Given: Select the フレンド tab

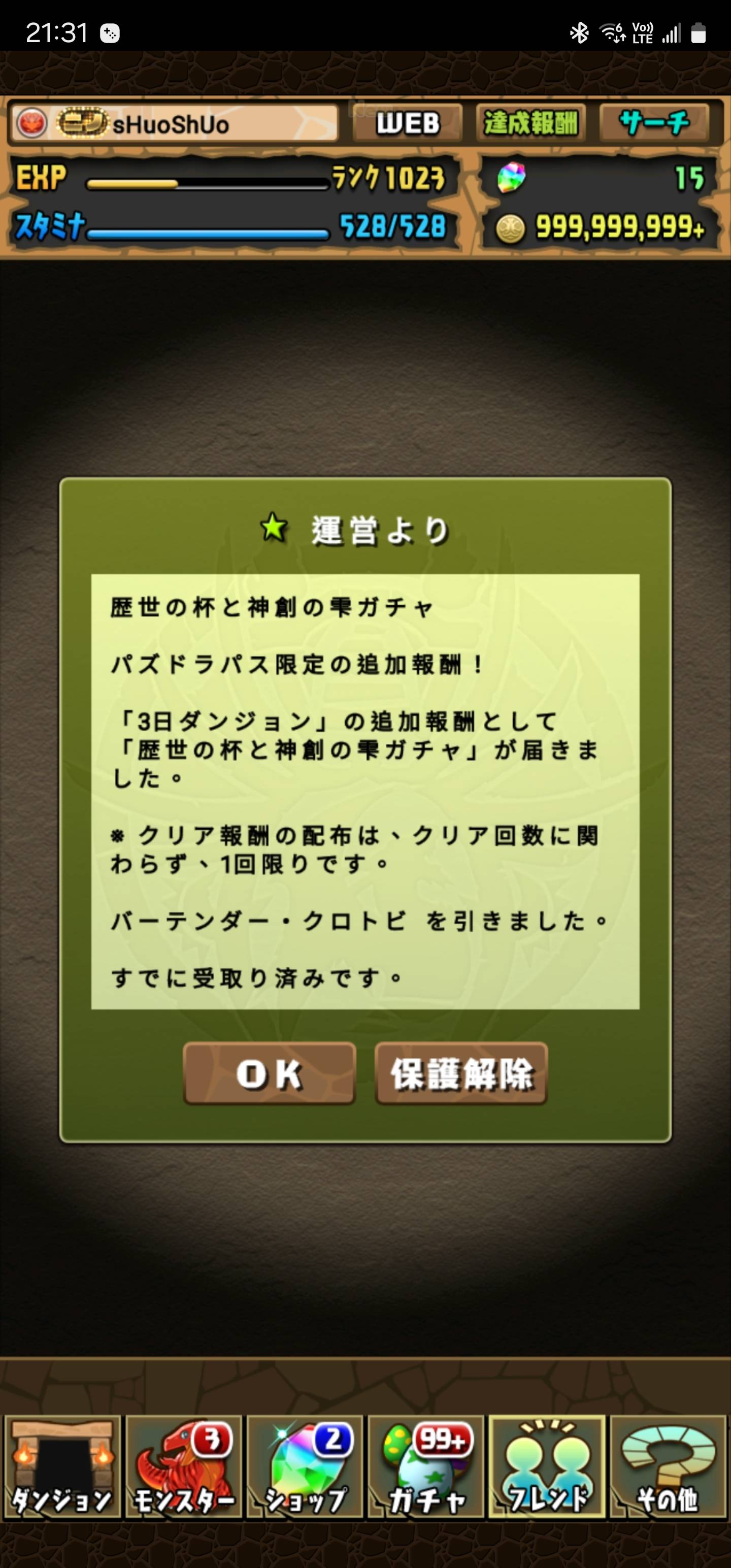Looking at the screenshot, I should point(547,1467).
